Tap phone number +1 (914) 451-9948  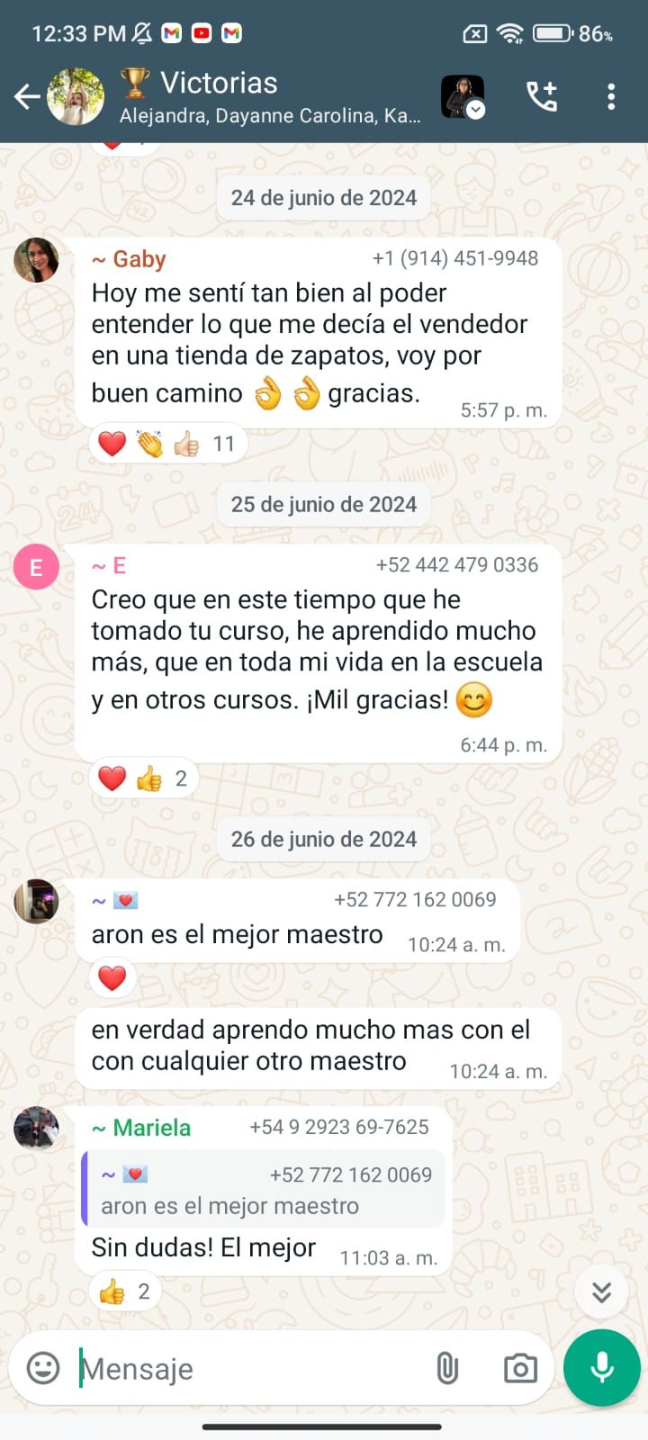455,259
